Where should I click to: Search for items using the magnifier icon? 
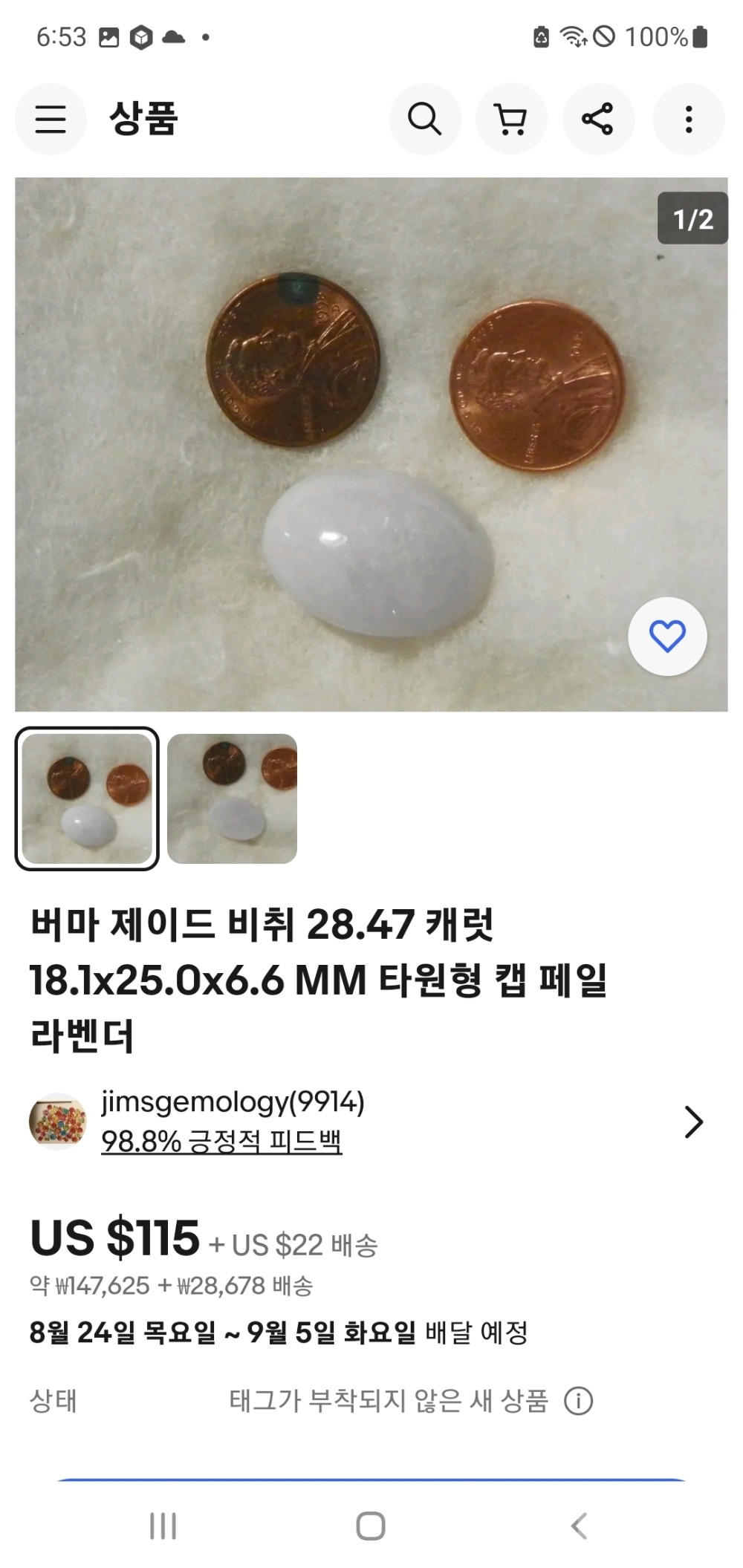(425, 119)
